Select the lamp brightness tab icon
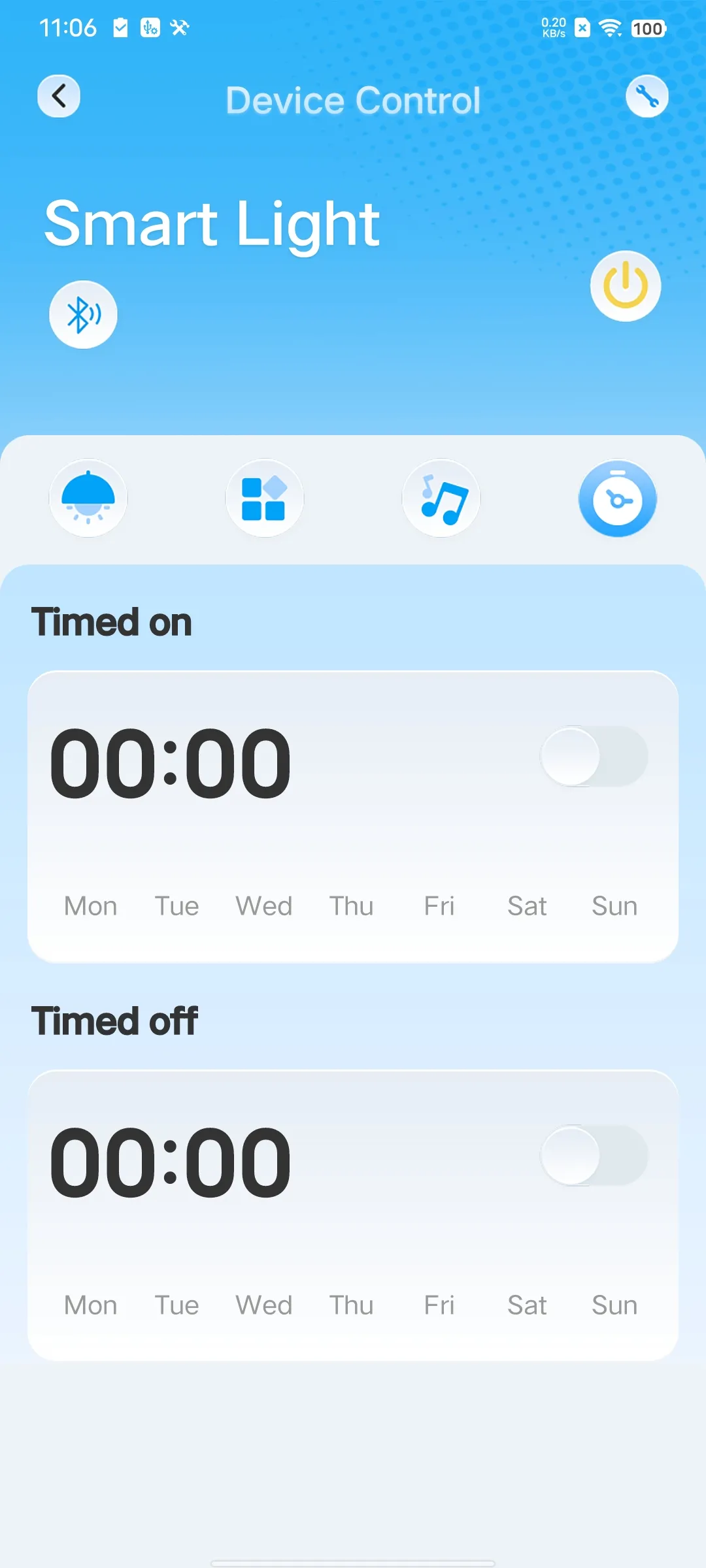This screenshot has height=1568, width=706. tap(88, 498)
